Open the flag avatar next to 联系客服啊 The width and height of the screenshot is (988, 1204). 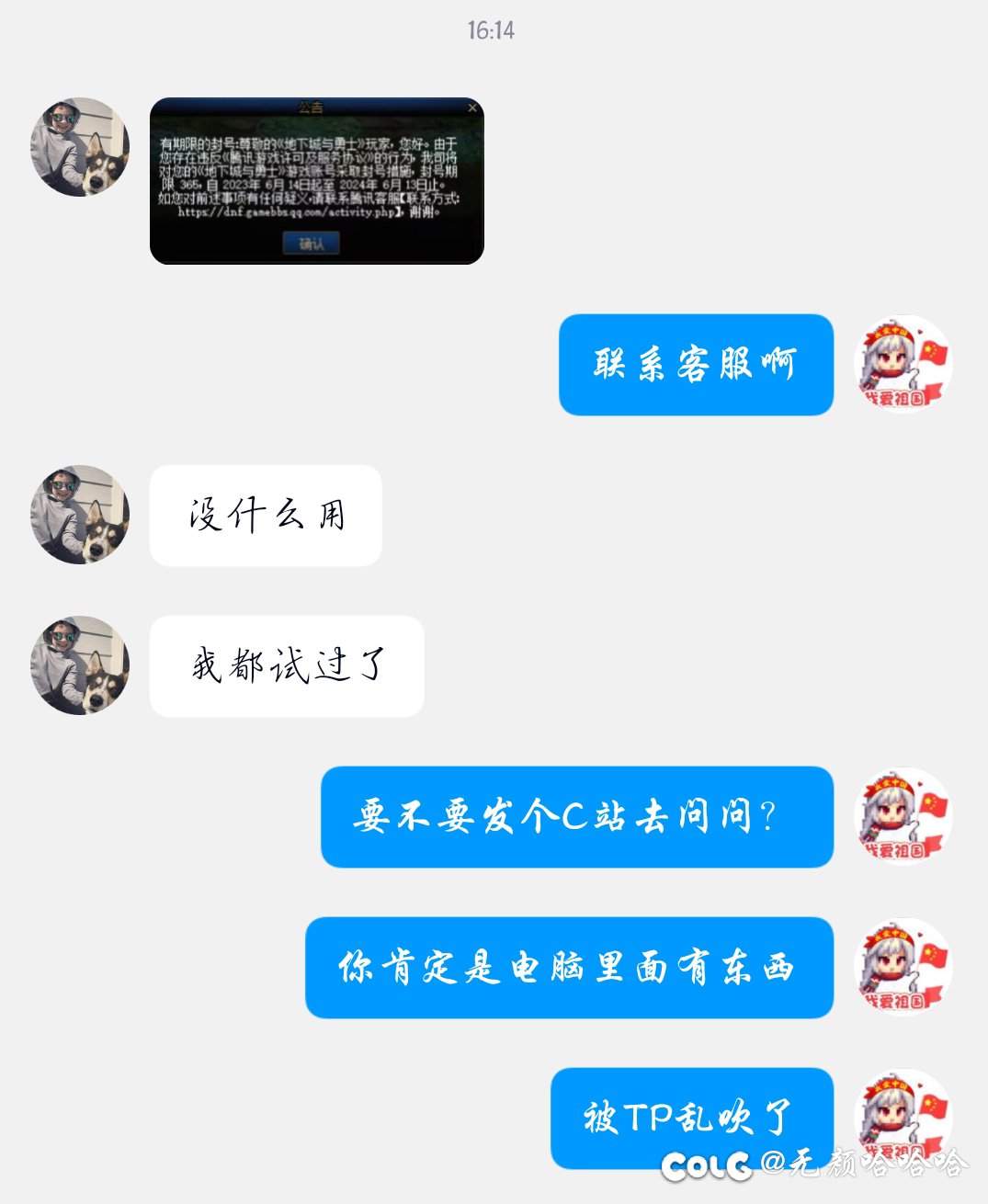pos(902,365)
